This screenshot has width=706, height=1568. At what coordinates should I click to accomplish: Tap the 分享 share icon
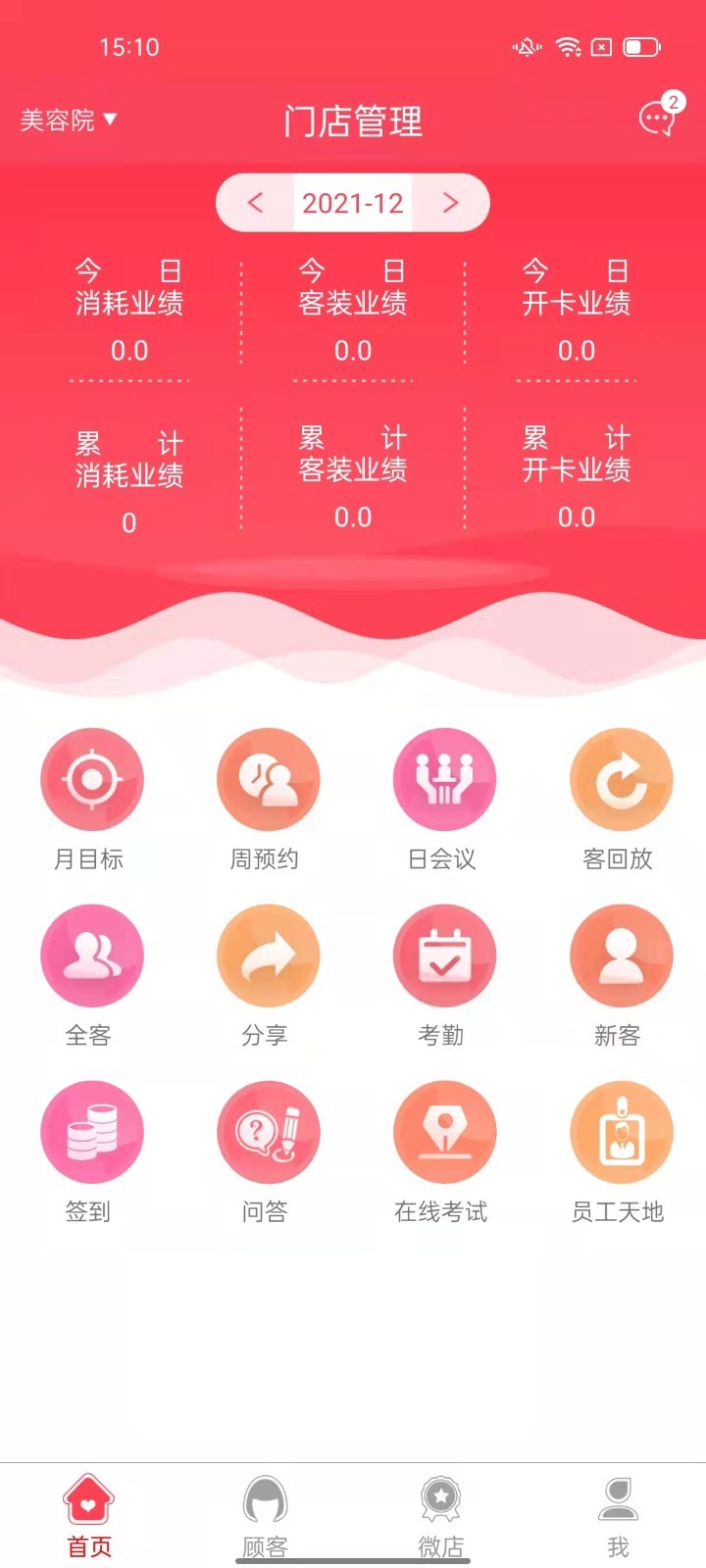pos(268,956)
